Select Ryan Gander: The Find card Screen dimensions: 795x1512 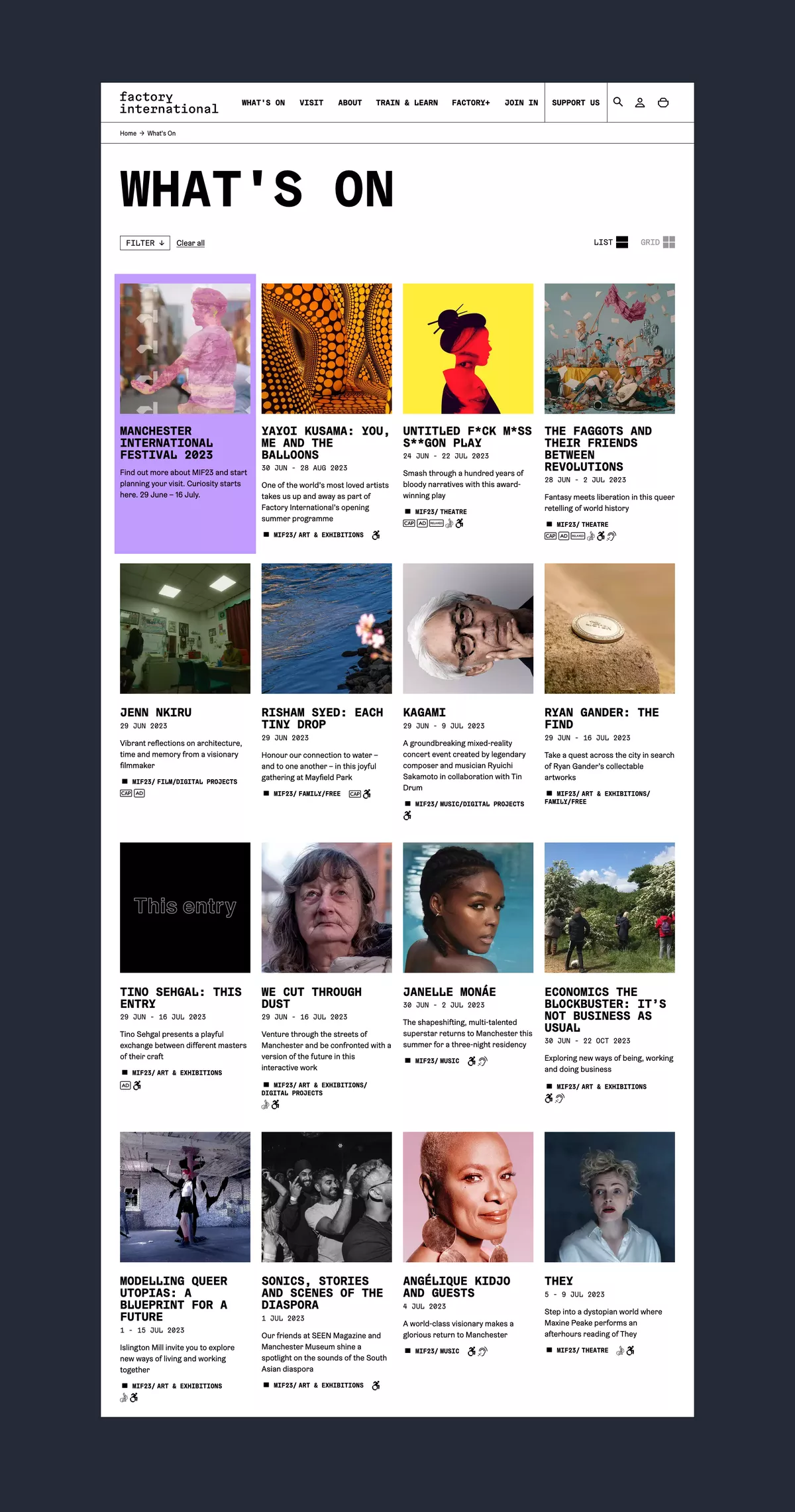click(x=601, y=718)
